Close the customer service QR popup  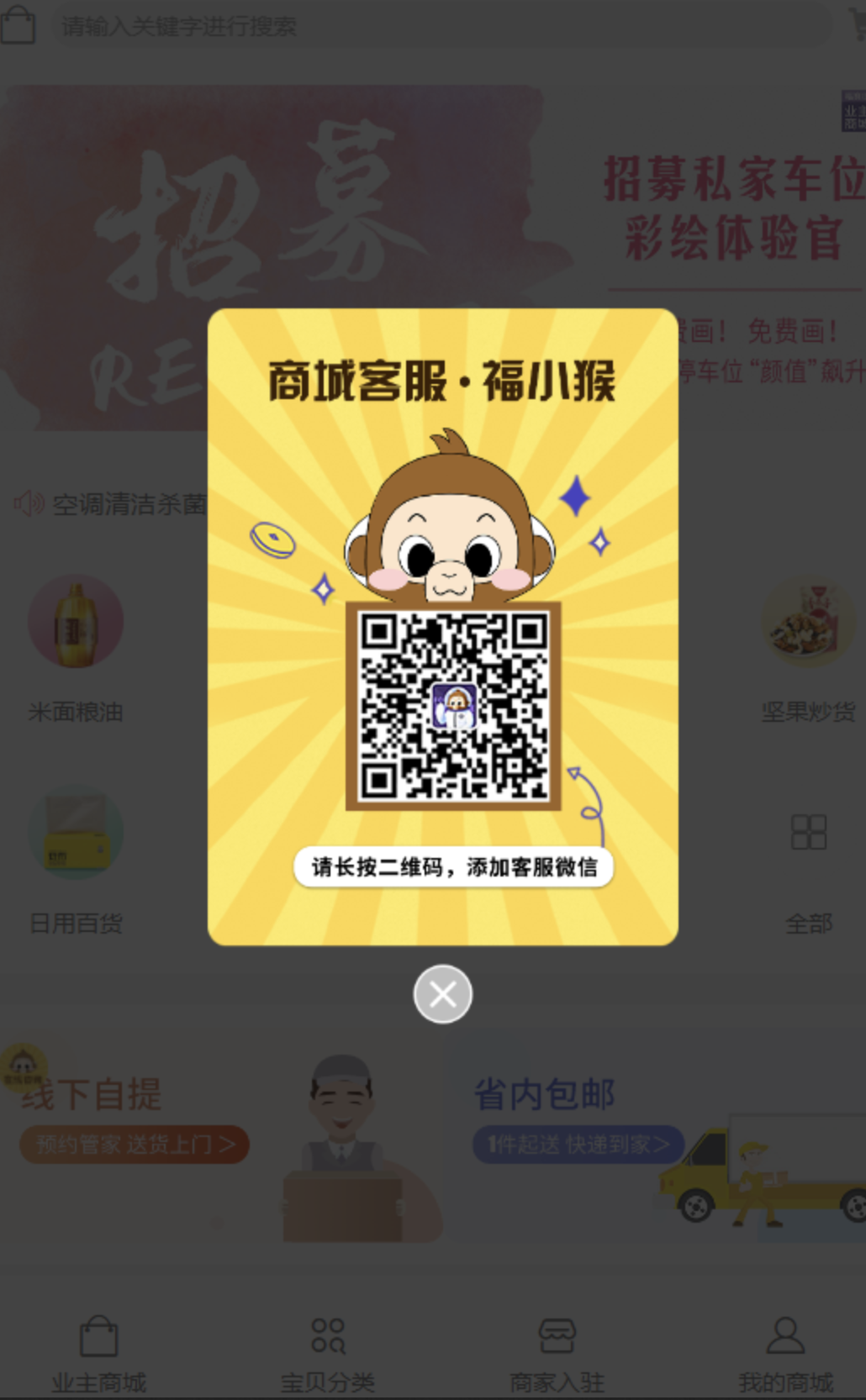442,994
